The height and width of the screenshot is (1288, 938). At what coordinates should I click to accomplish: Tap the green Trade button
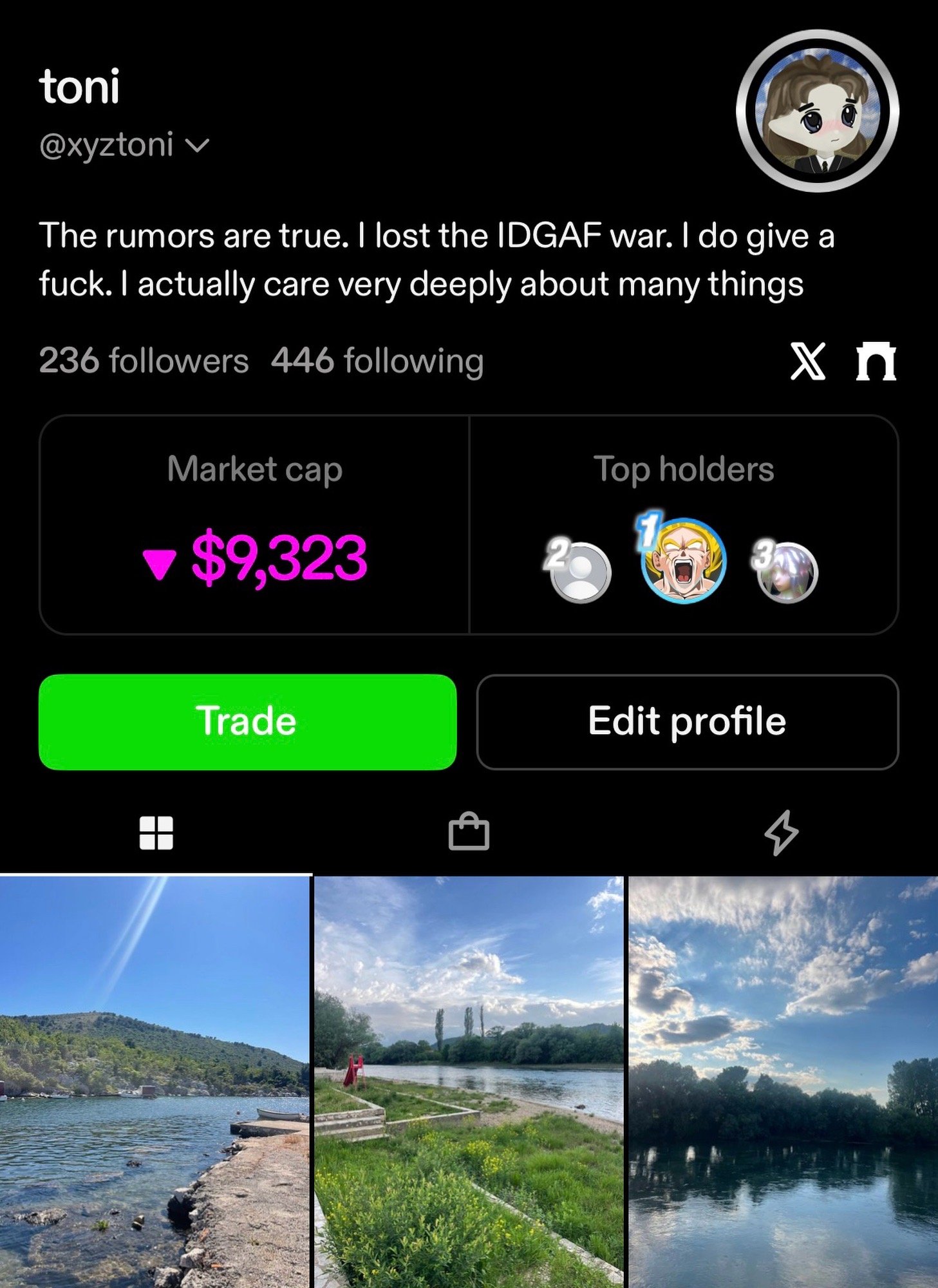248,721
